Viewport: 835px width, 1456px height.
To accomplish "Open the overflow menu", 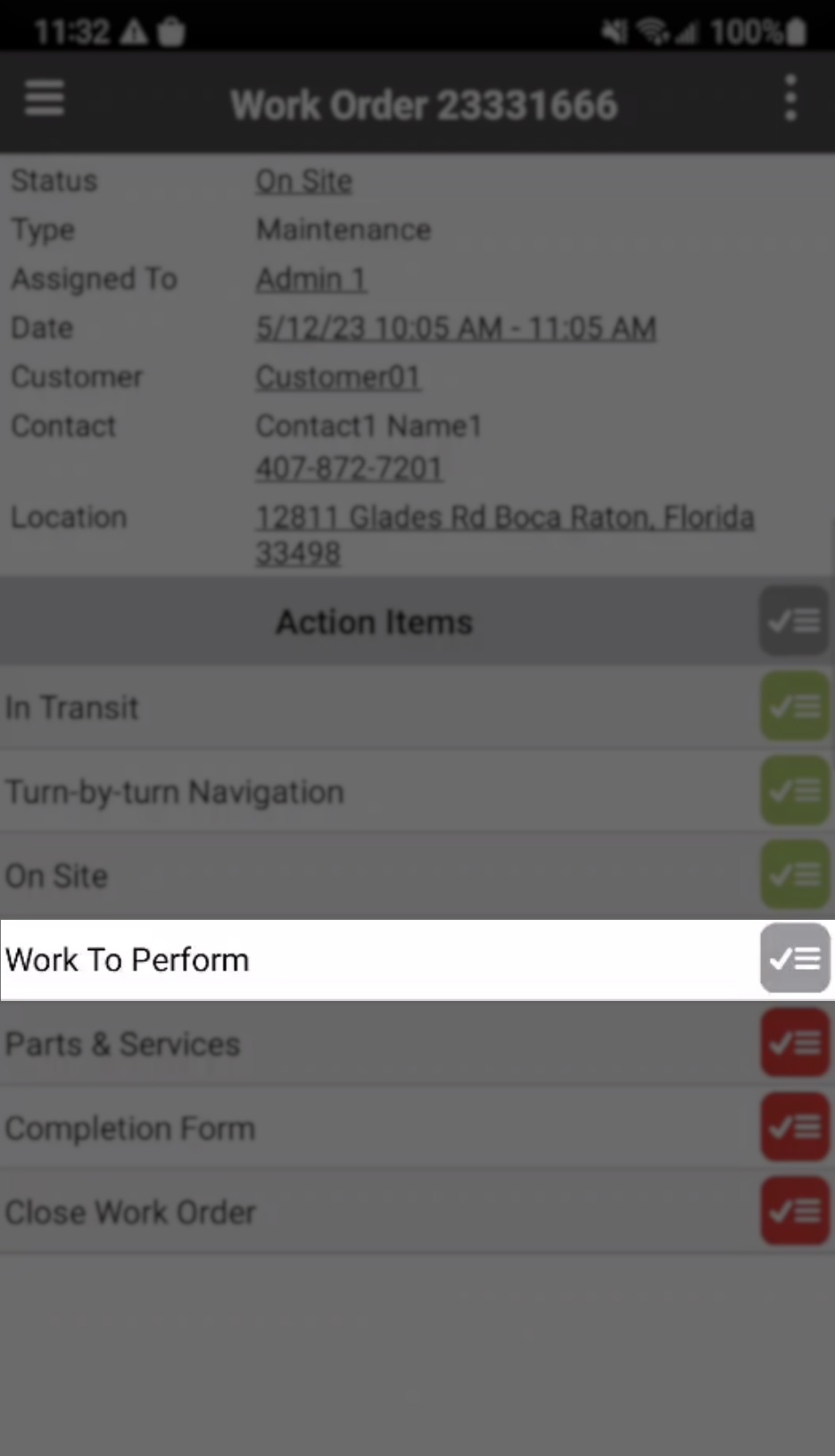I will [790, 98].
